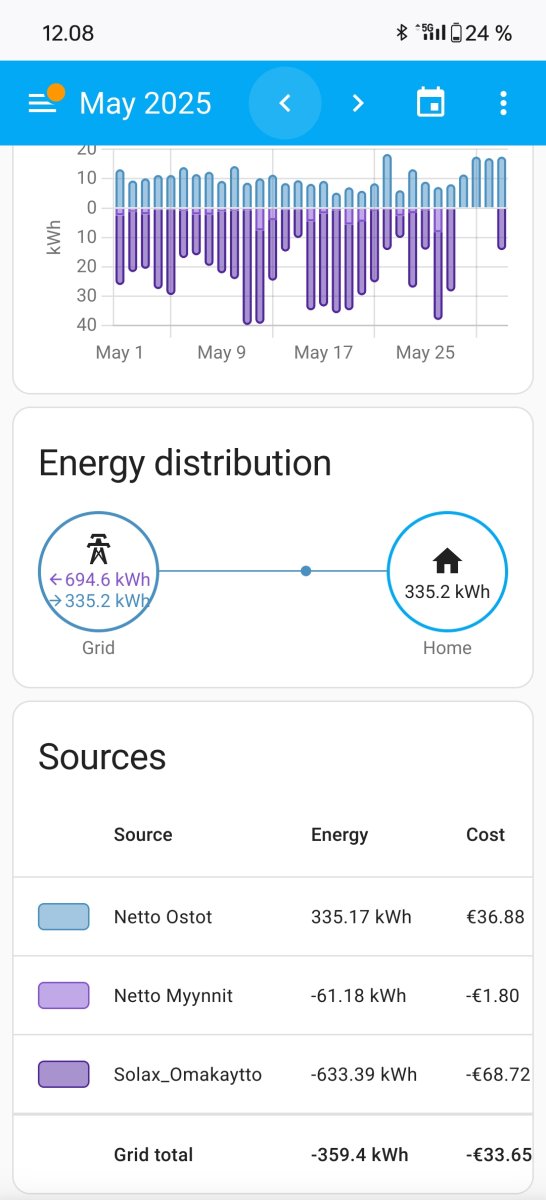Viewport: 546px width, 1200px height.
Task: Open the Solax_Omakaytto source row
Action: (x=273, y=1075)
